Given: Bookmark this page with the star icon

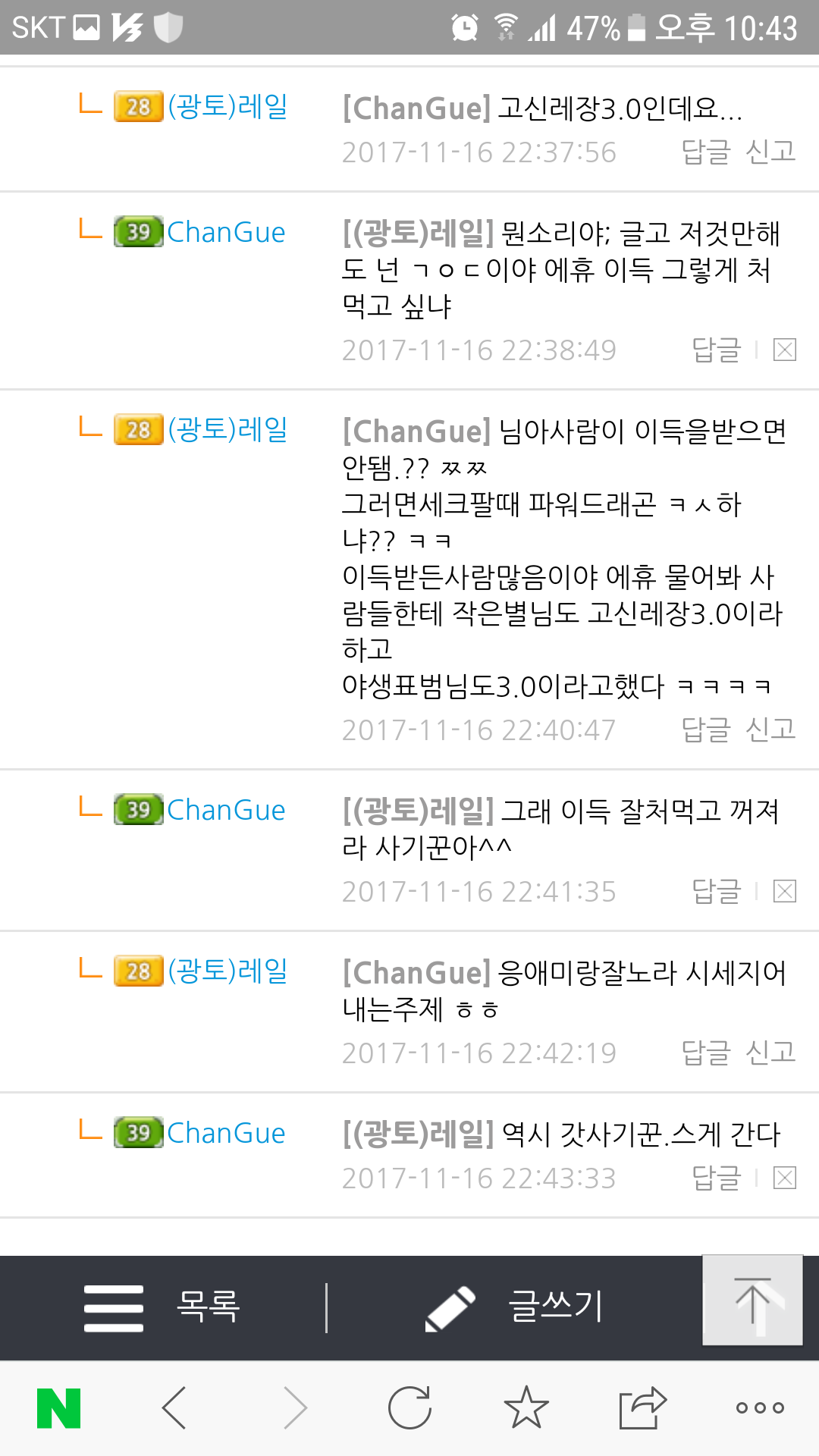Looking at the screenshot, I should coord(526,1408).
